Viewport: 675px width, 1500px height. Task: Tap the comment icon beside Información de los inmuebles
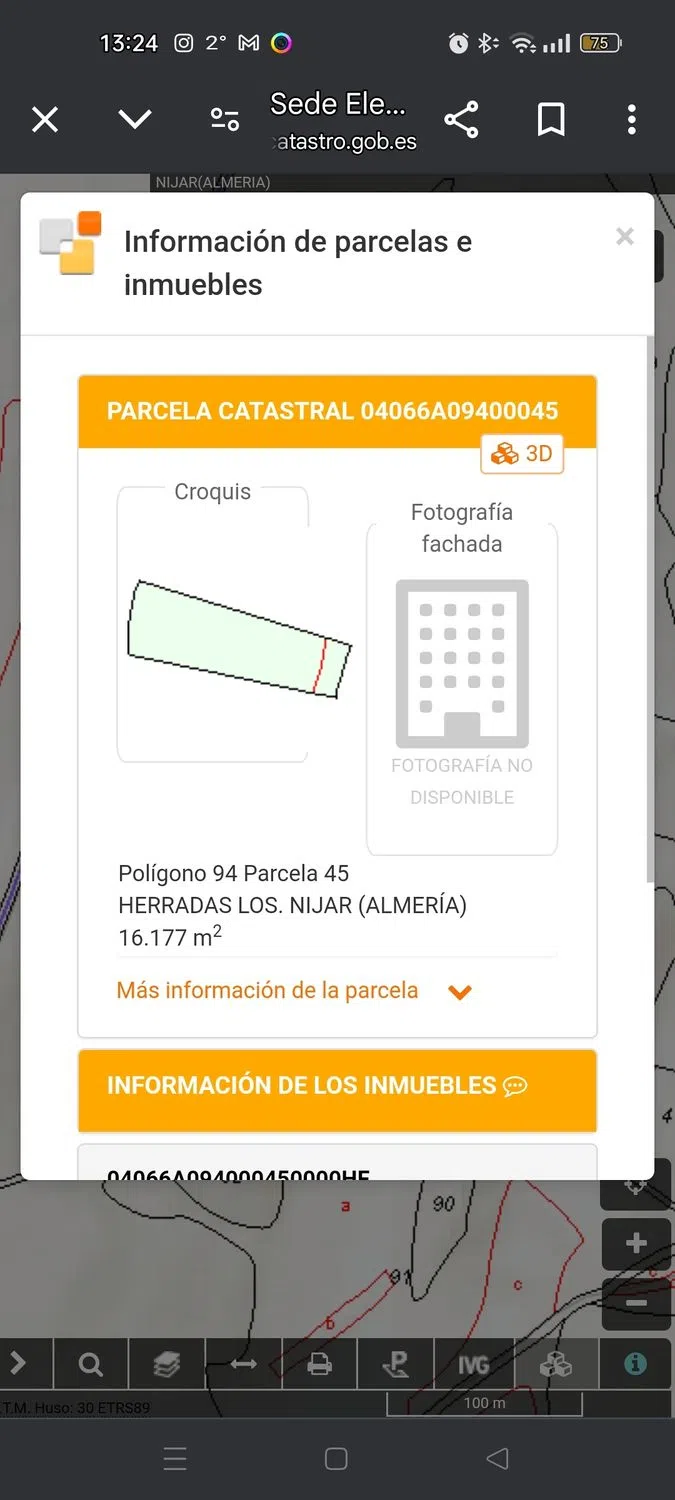click(516, 1086)
